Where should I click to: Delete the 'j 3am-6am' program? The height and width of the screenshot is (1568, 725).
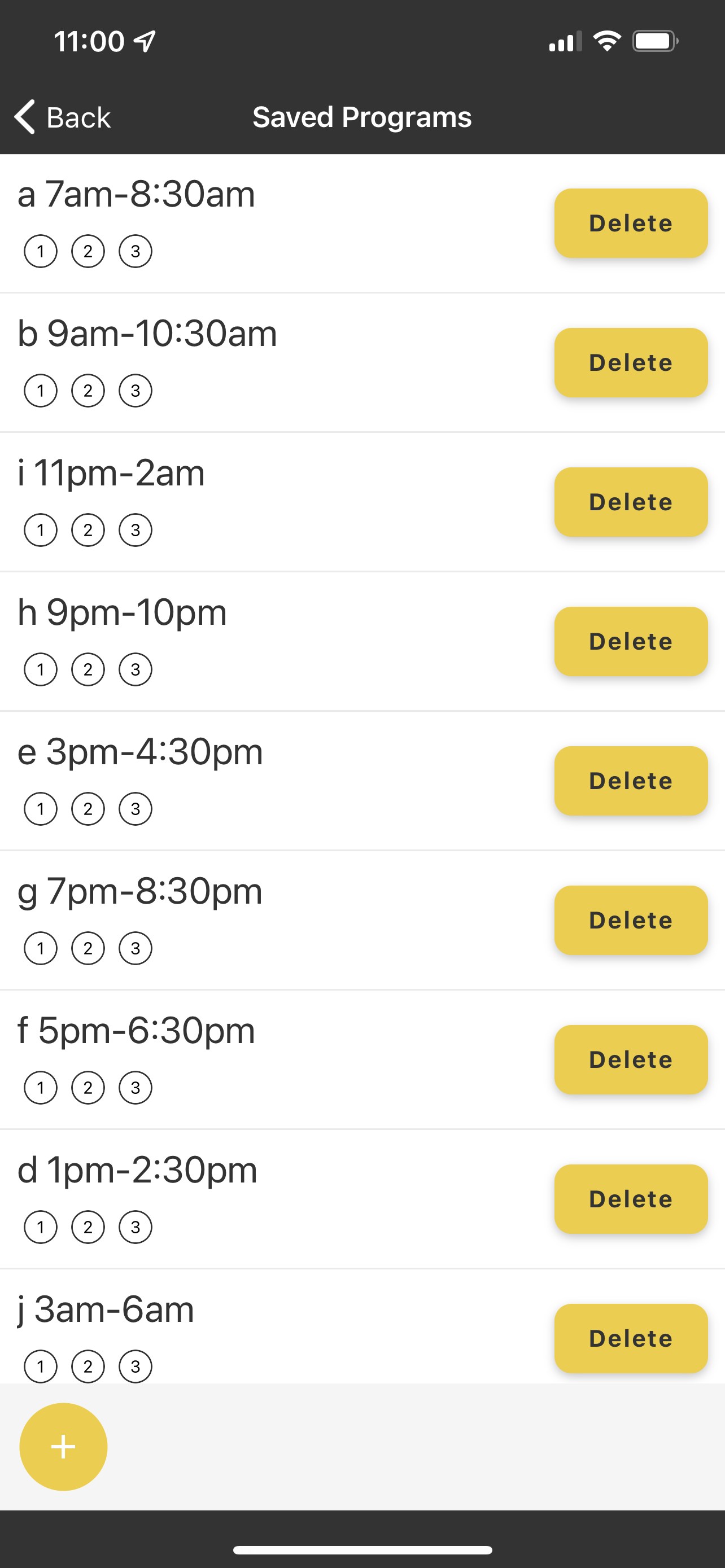click(631, 1338)
